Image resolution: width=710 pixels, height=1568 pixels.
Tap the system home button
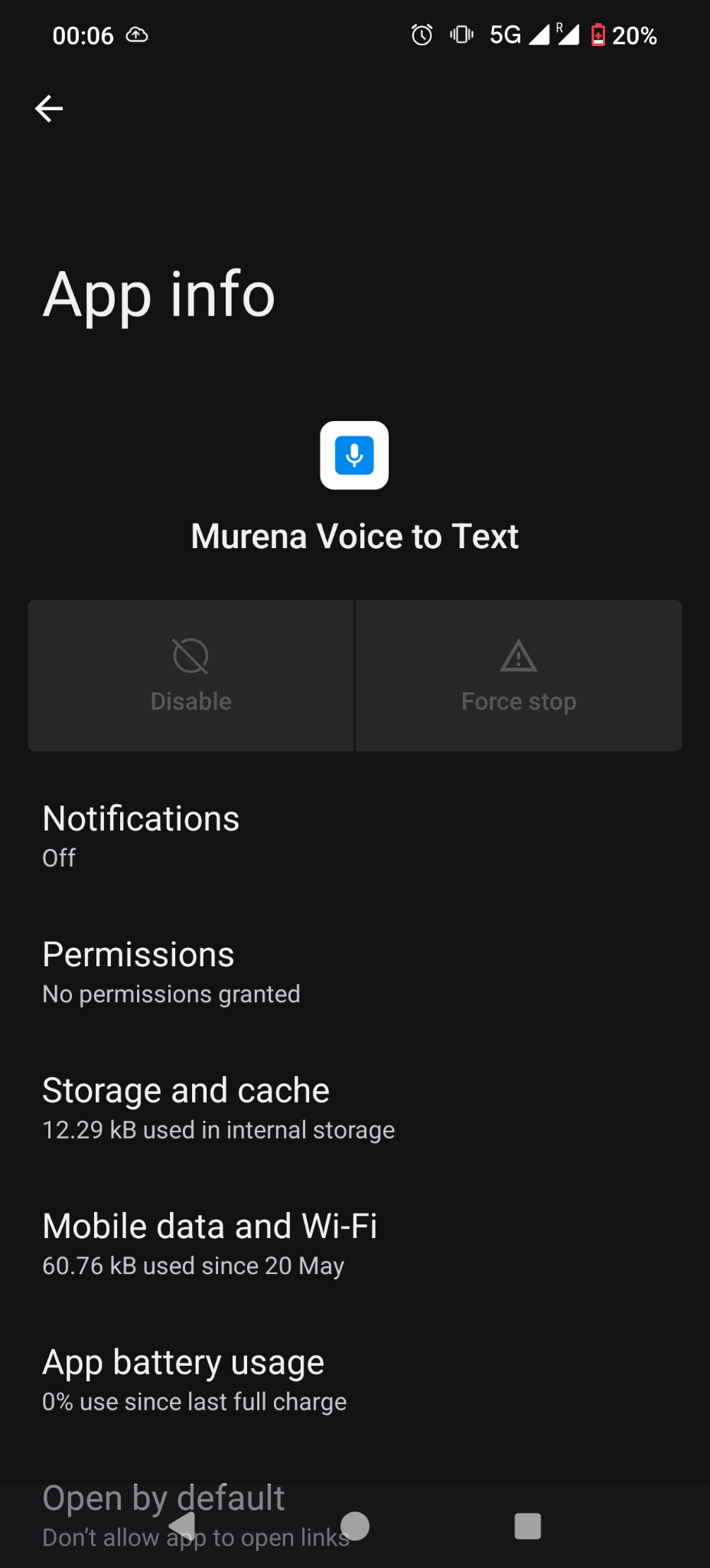point(355,1526)
